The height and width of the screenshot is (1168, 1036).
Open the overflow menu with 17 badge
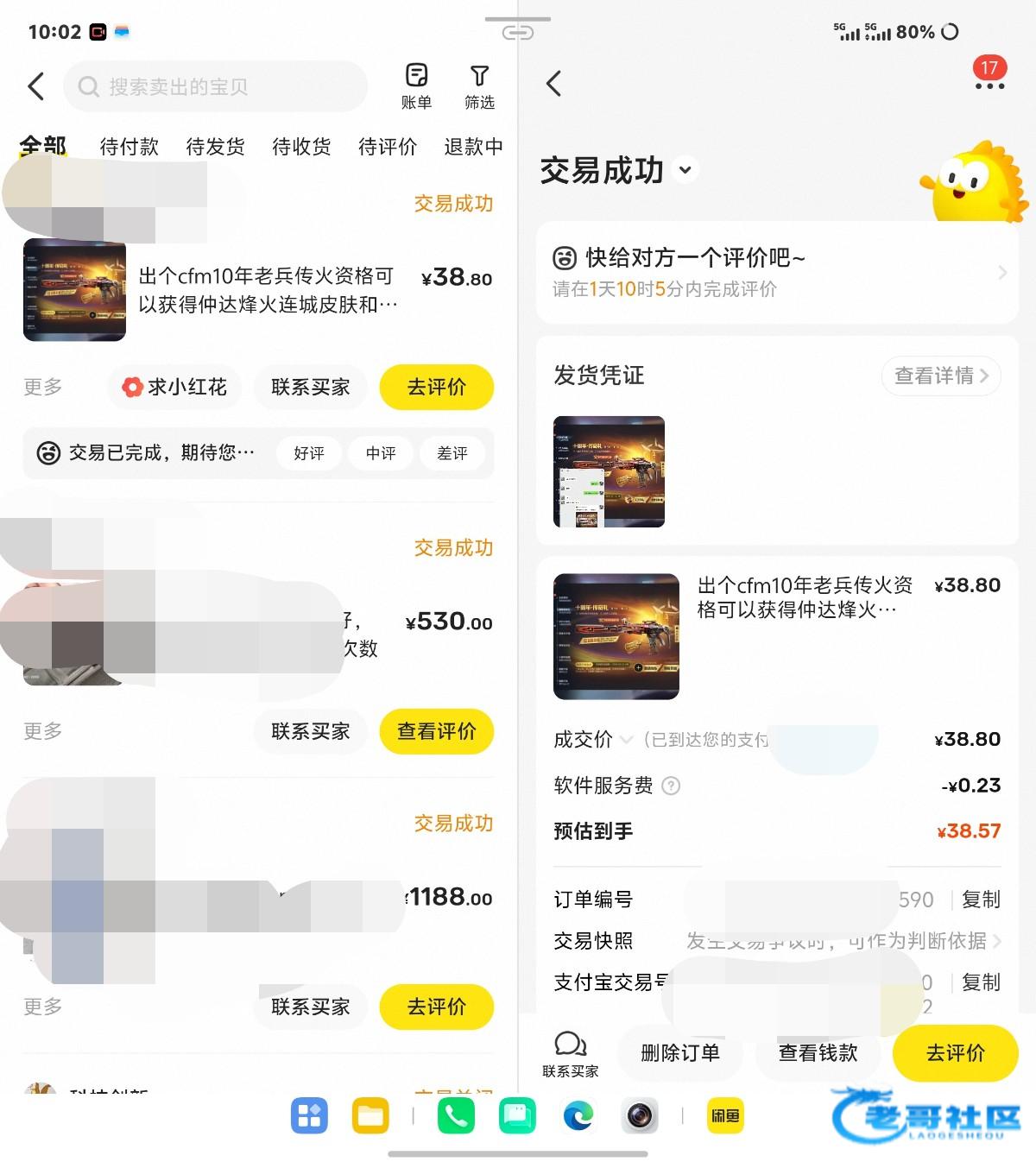tap(989, 86)
